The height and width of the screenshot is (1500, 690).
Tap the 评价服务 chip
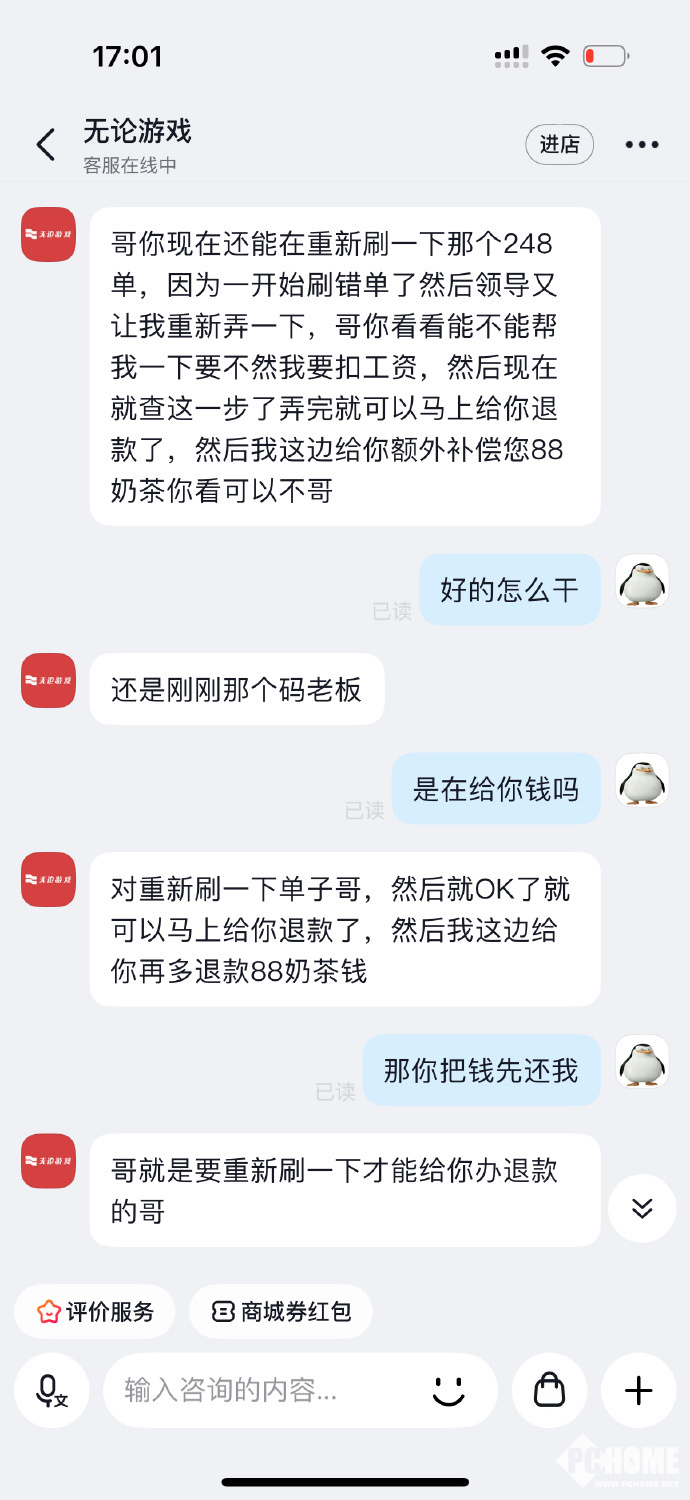point(95,1312)
